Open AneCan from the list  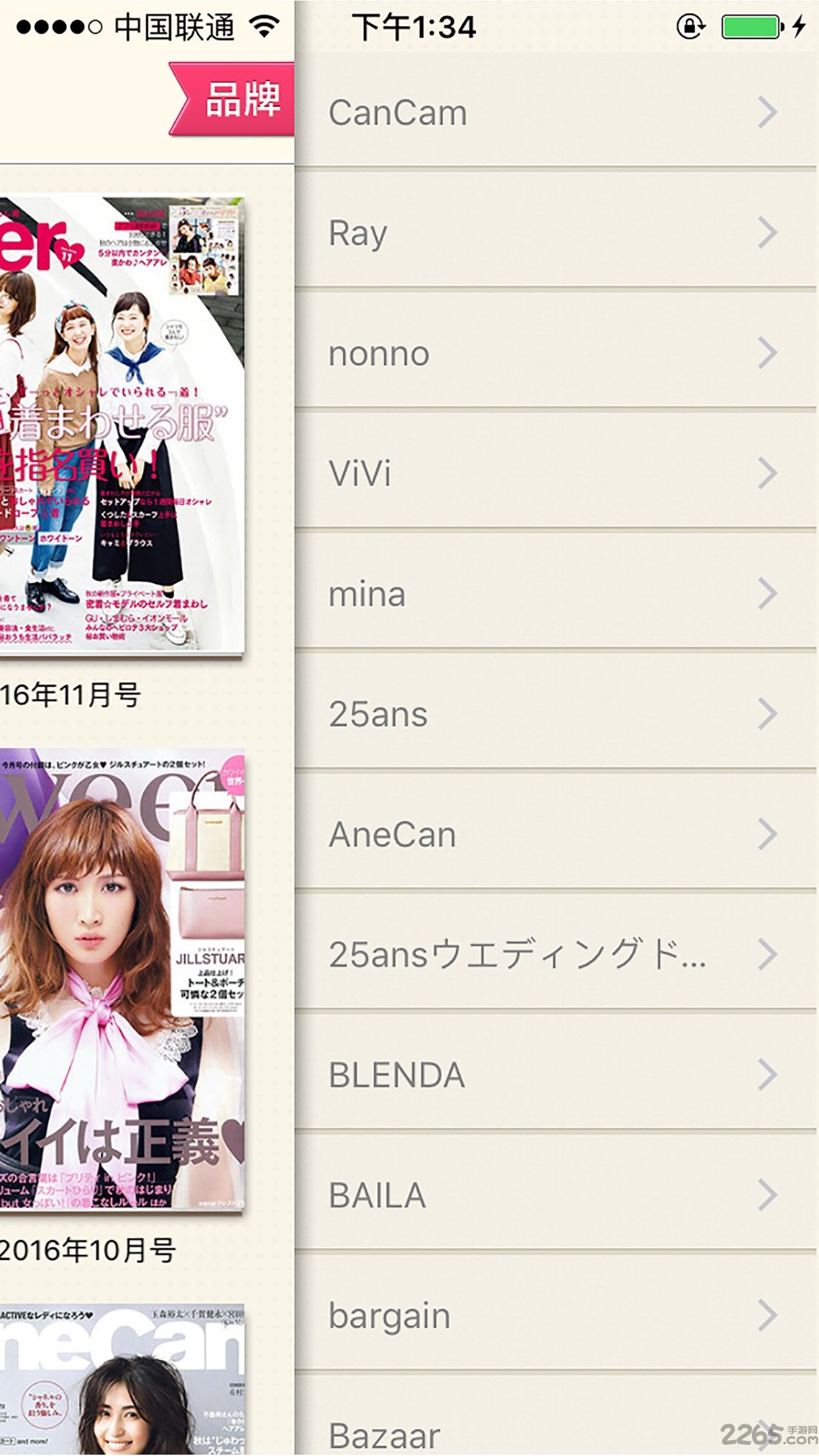click(554, 834)
